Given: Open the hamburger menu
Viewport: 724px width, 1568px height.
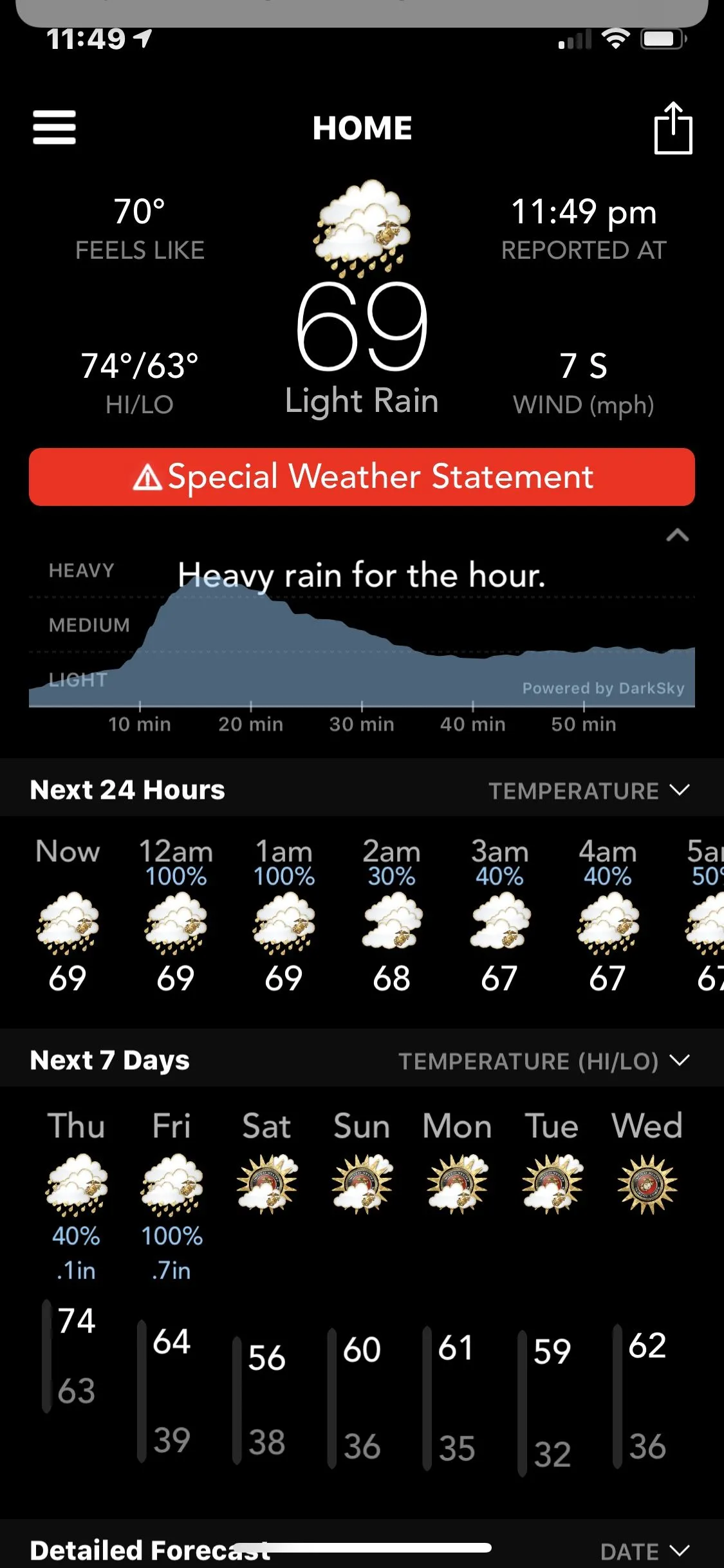Looking at the screenshot, I should pyautogui.click(x=55, y=127).
